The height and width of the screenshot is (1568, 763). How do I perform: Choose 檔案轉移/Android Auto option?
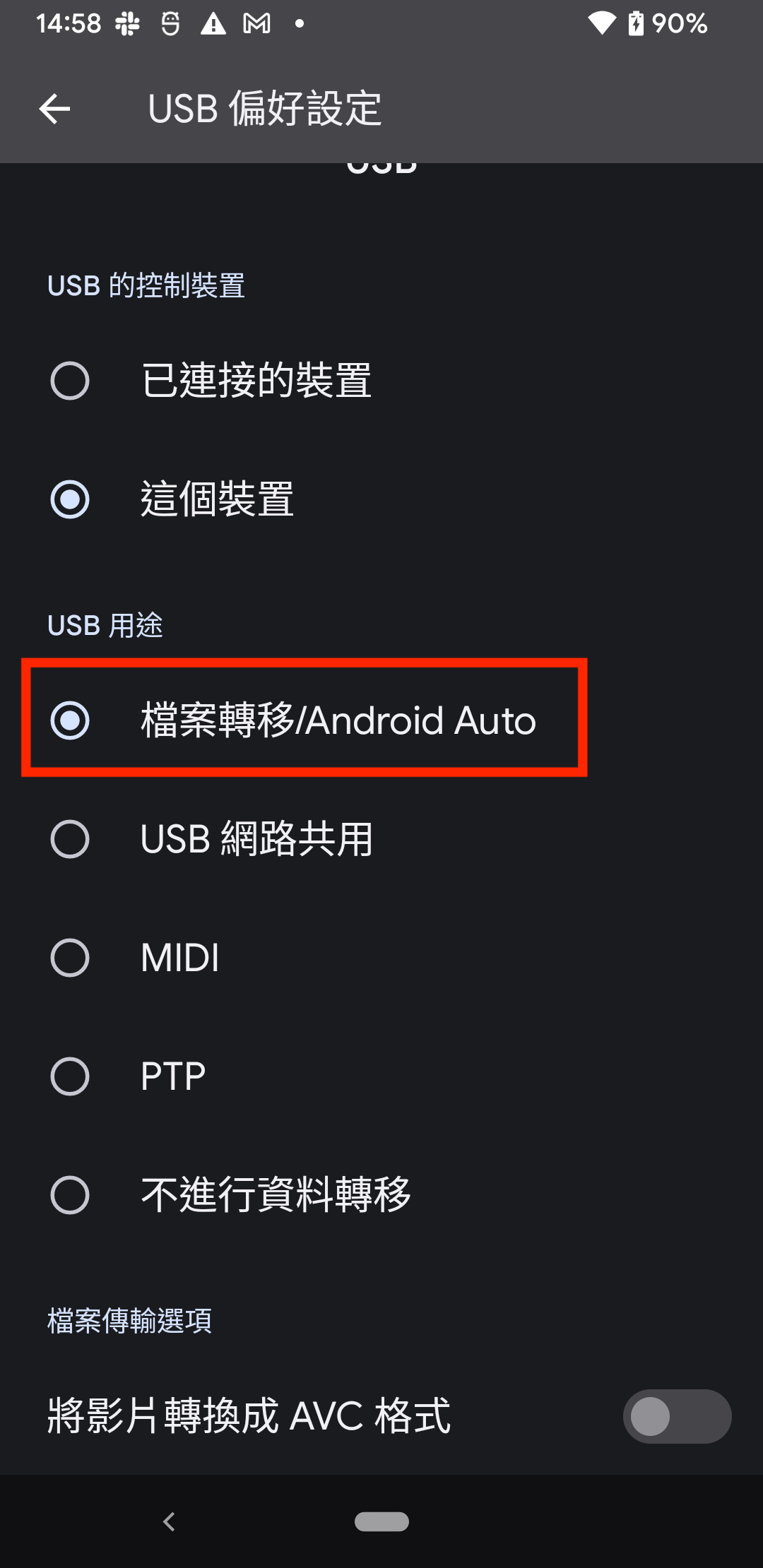click(70, 720)
